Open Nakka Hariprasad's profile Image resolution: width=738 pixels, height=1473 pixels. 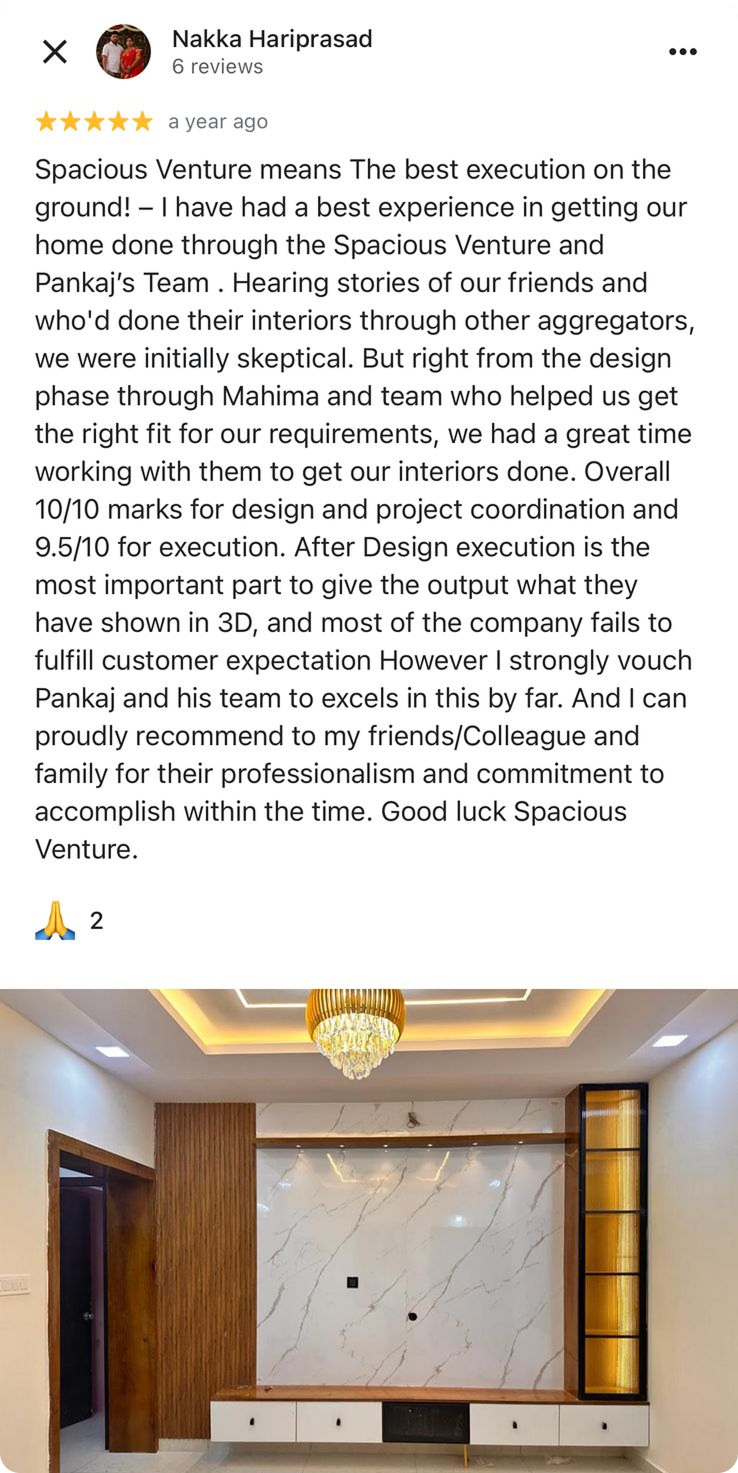(271, 39)
